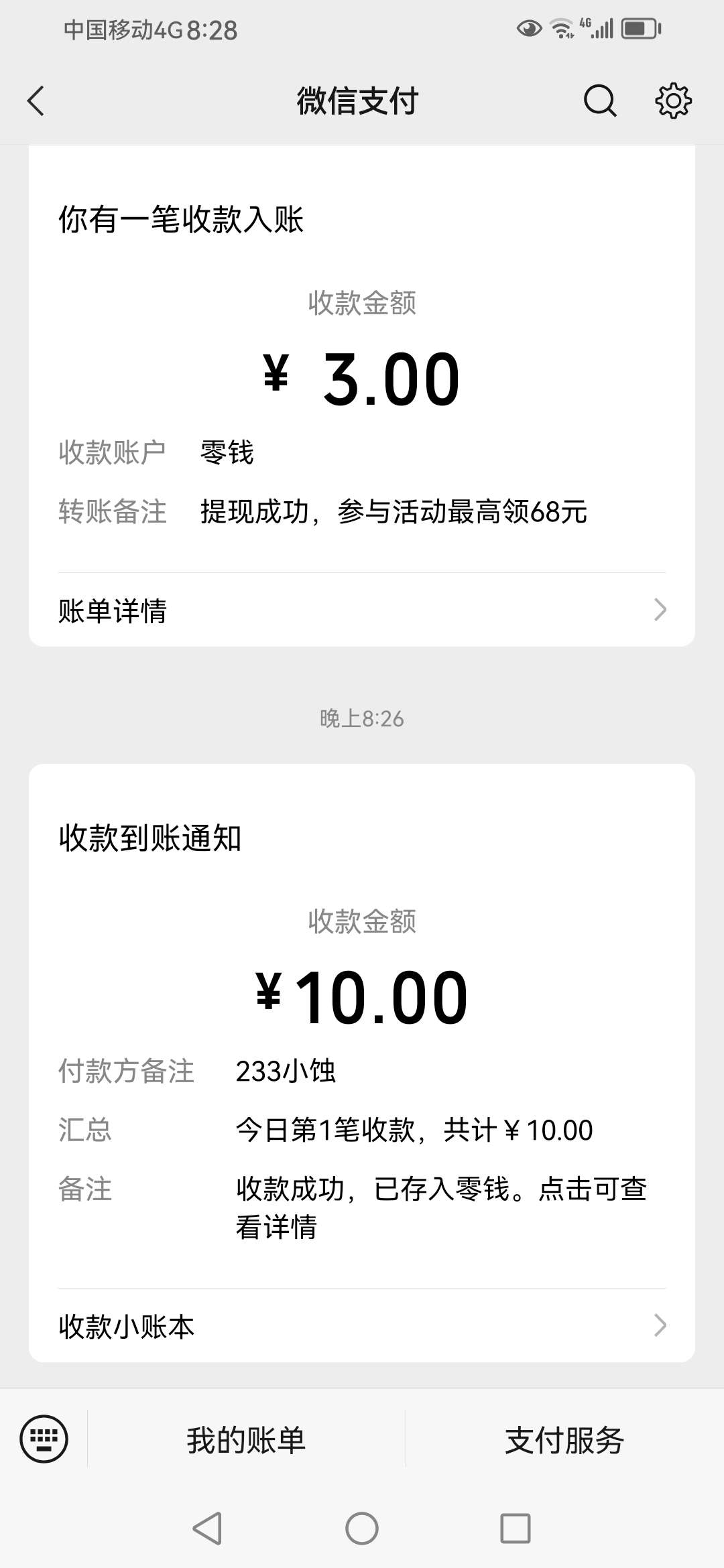The height and width of the screenshot is (1568, 724).
Task: Open search in 微信支付
Action: pyautogui.click(x=599, y=101)
